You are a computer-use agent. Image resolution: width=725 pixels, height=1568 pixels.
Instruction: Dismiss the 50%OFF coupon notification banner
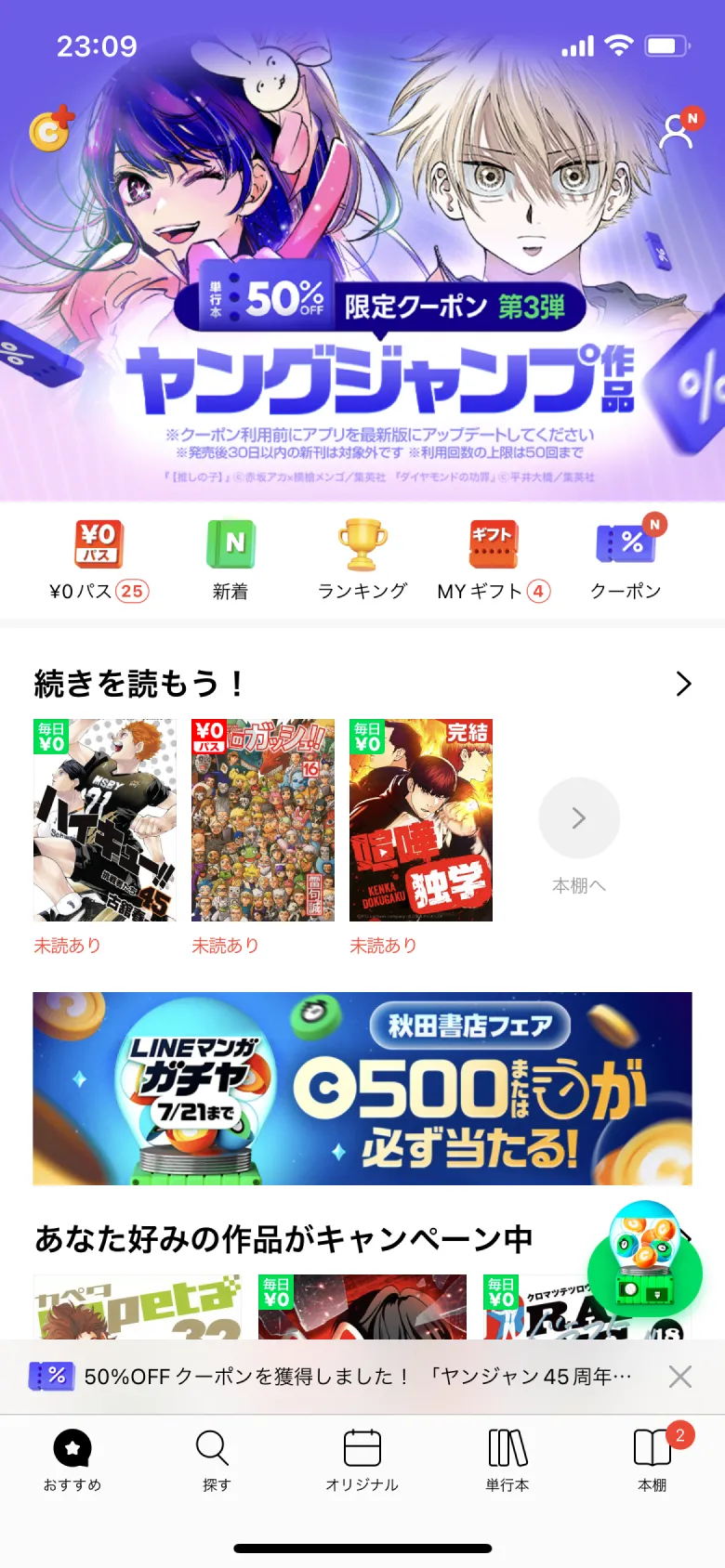click(x=679, y=1376)
